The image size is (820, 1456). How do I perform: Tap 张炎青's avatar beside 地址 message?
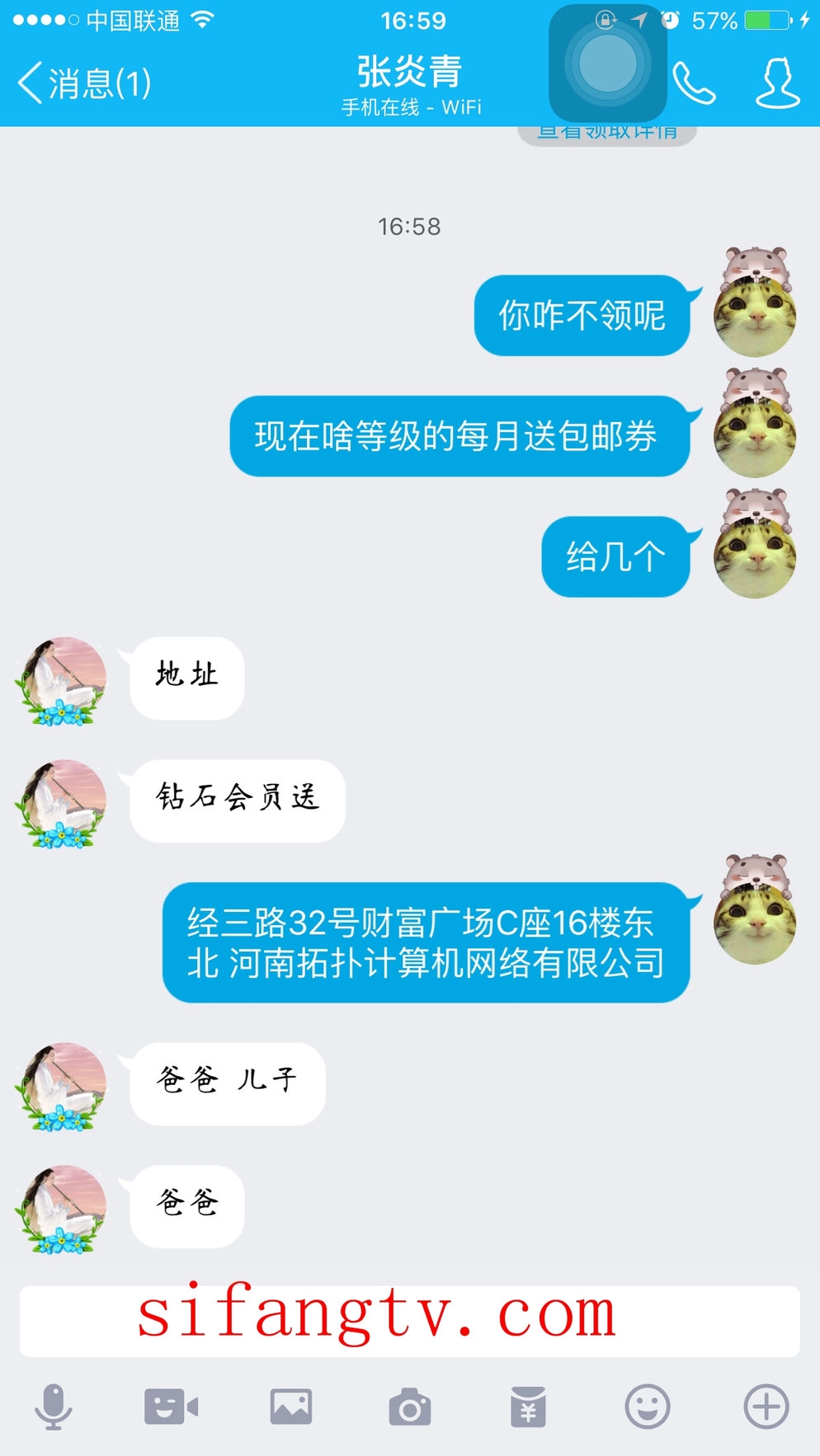point(63,681)
